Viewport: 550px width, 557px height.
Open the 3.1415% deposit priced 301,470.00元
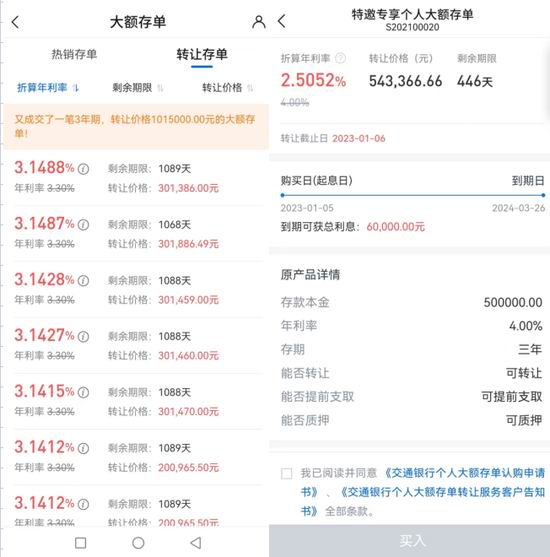(137, 401)
